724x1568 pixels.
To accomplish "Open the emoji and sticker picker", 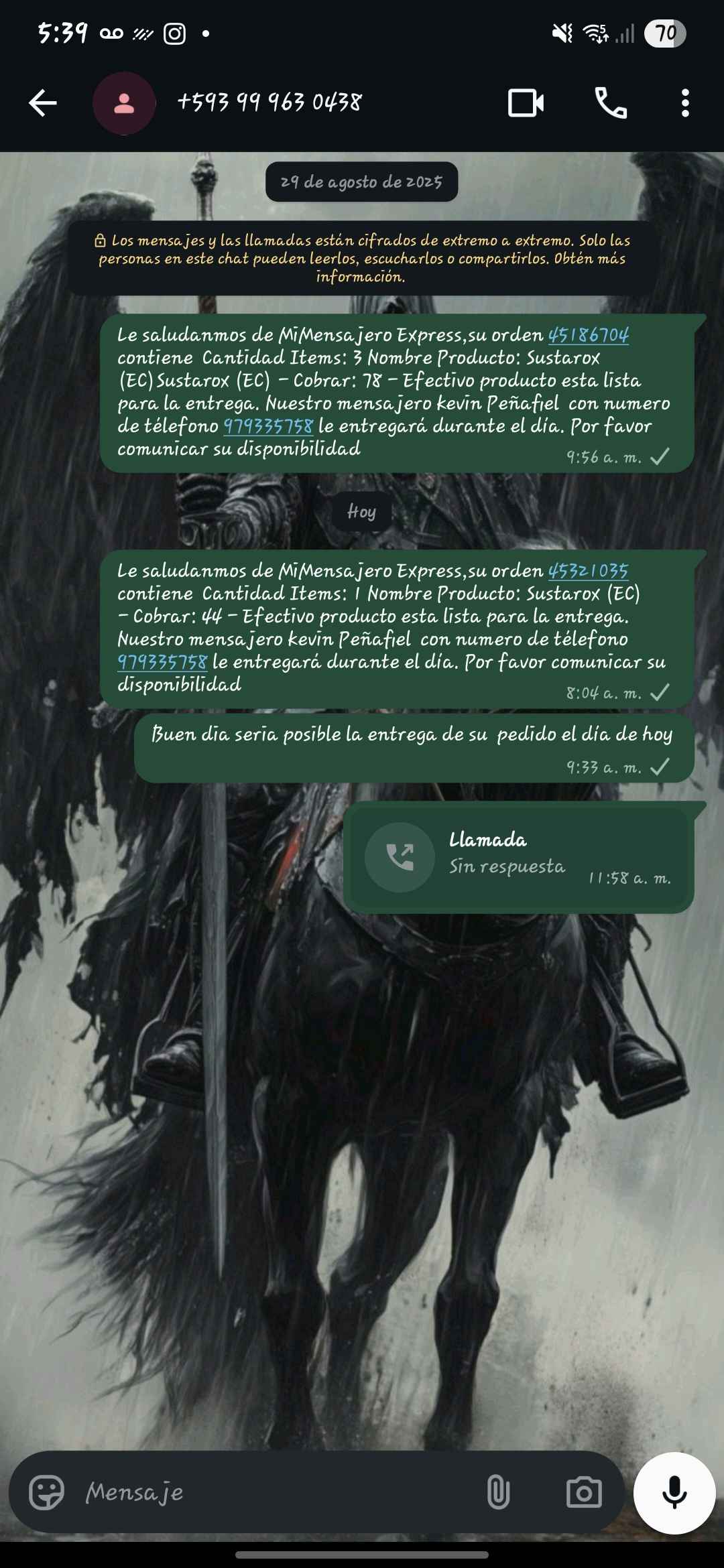I will (46, 1492).
